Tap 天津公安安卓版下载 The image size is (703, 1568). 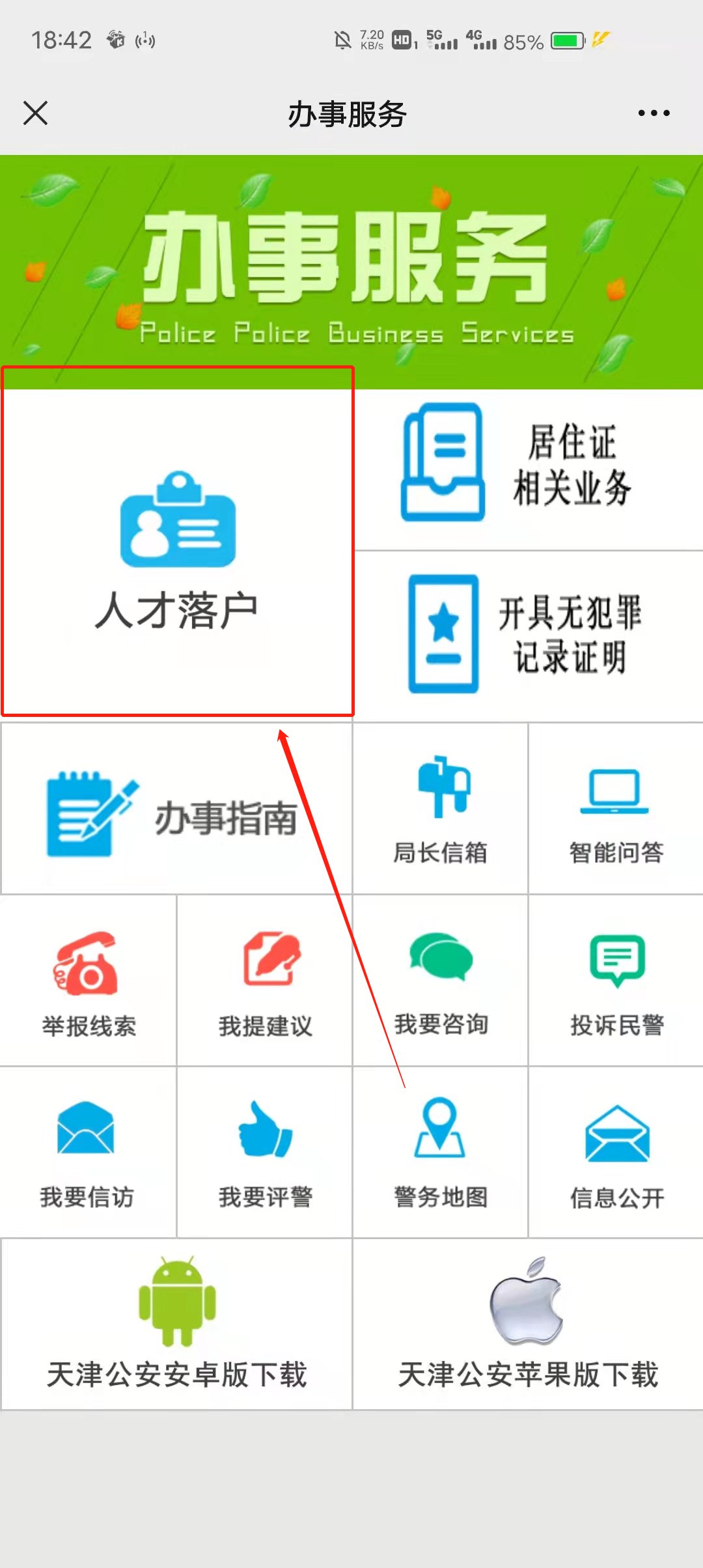coord(176,1325)
